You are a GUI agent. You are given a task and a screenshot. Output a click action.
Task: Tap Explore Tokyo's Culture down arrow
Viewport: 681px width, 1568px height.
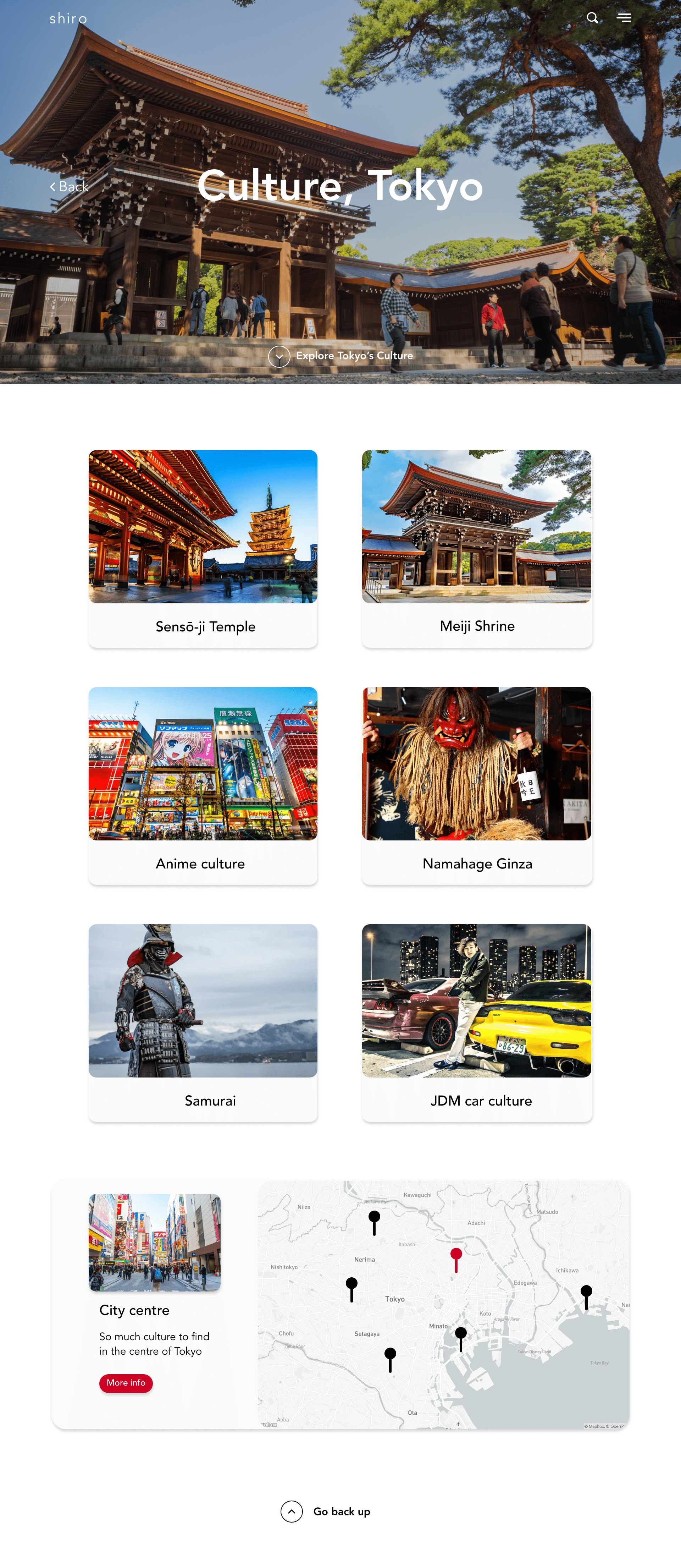(x=279, y=356)
